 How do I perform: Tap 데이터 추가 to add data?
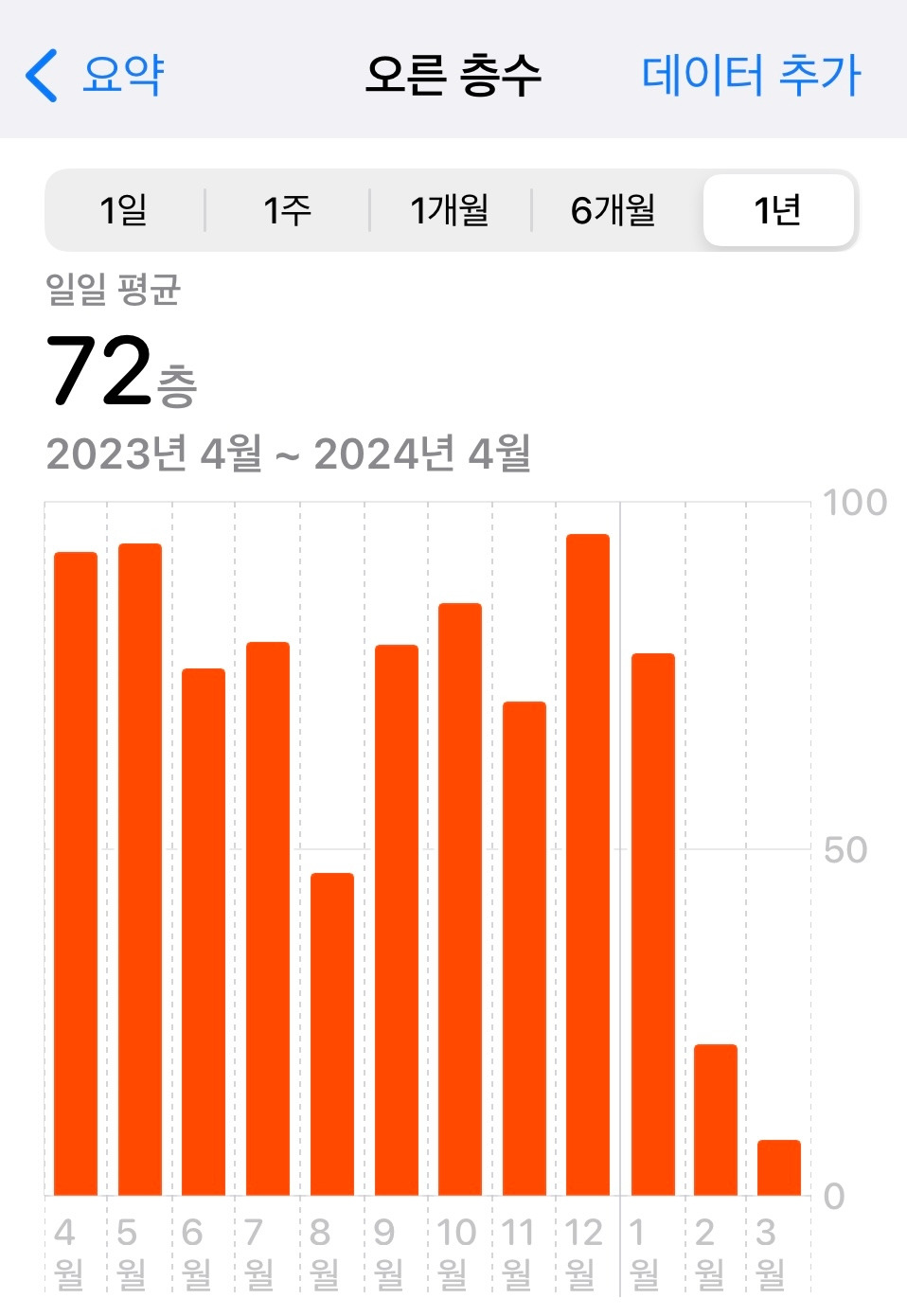[751, 75]
